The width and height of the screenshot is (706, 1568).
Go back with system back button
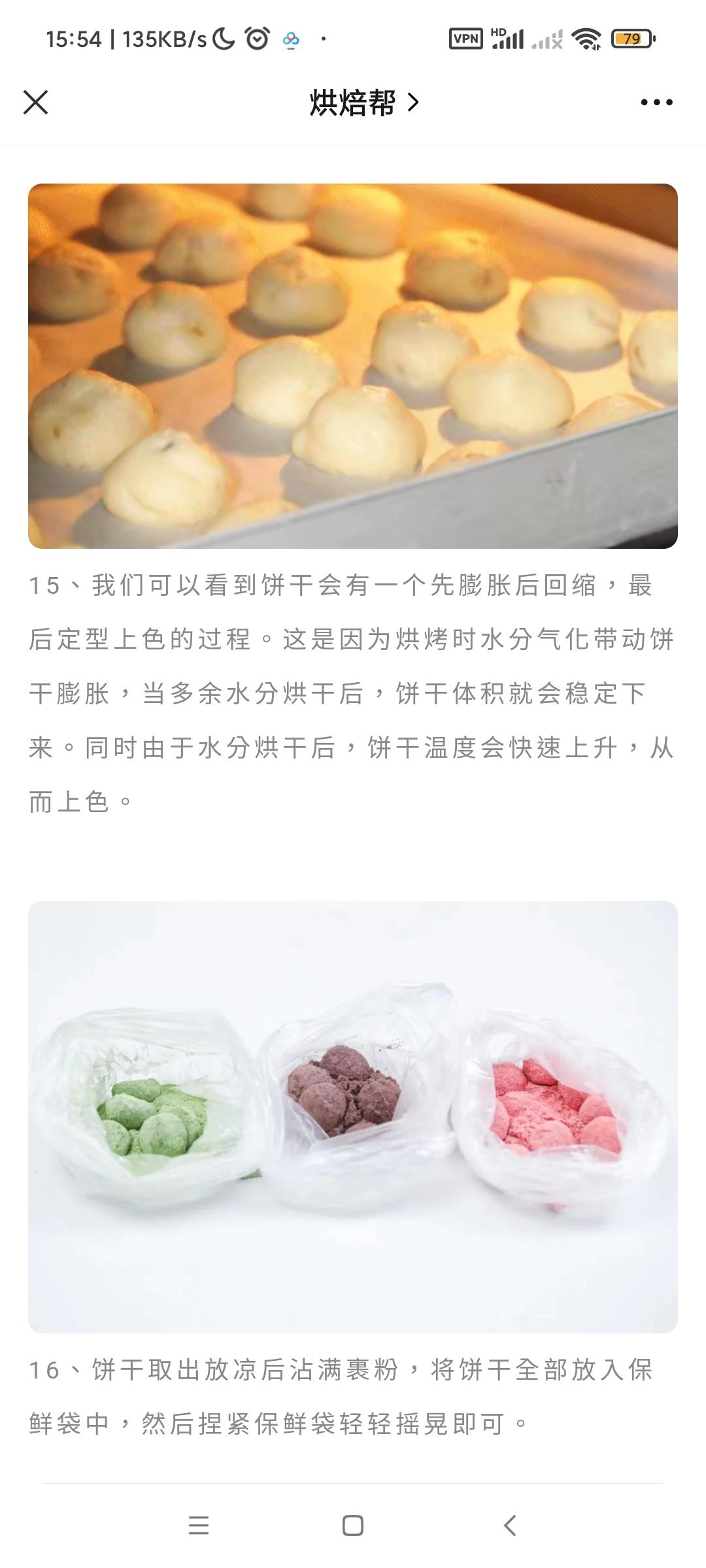coord(510,1526)
